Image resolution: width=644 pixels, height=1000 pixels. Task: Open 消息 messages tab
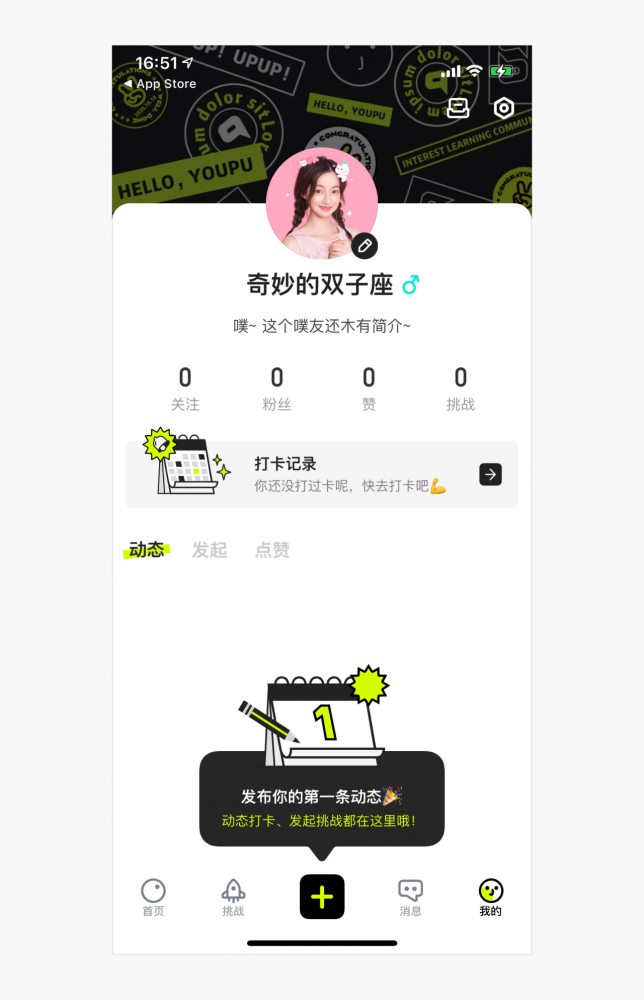pyautogui.click(x=410, y=897)
